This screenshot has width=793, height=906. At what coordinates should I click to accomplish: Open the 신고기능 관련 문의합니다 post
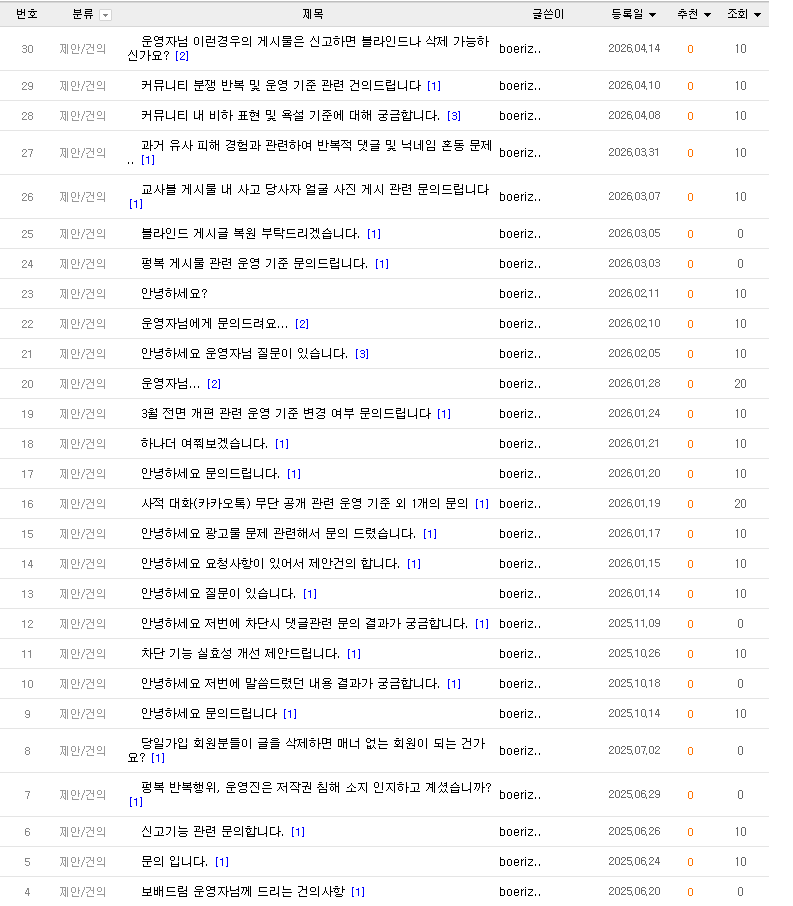[x=212, y=832]
